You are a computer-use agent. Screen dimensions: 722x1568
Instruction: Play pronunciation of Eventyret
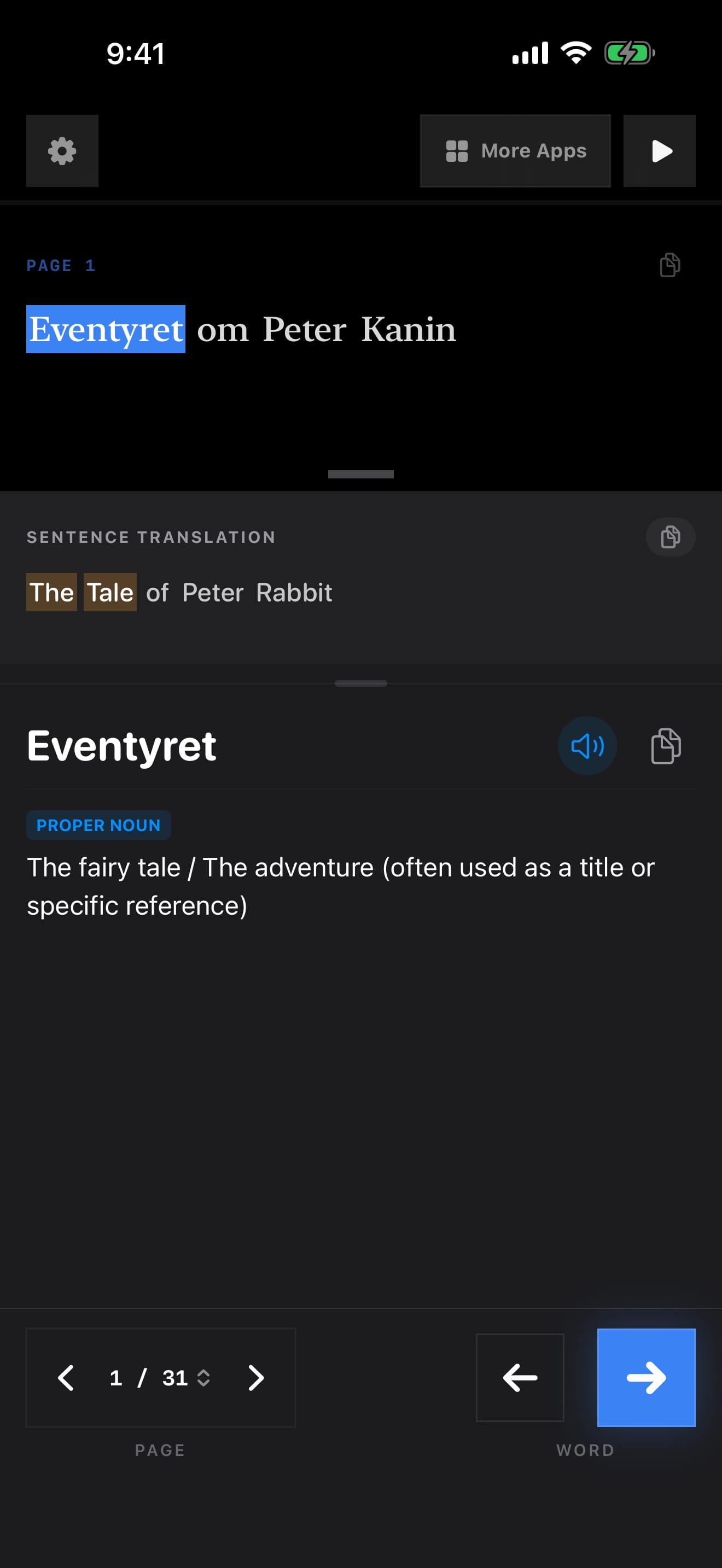pos(587,746)
